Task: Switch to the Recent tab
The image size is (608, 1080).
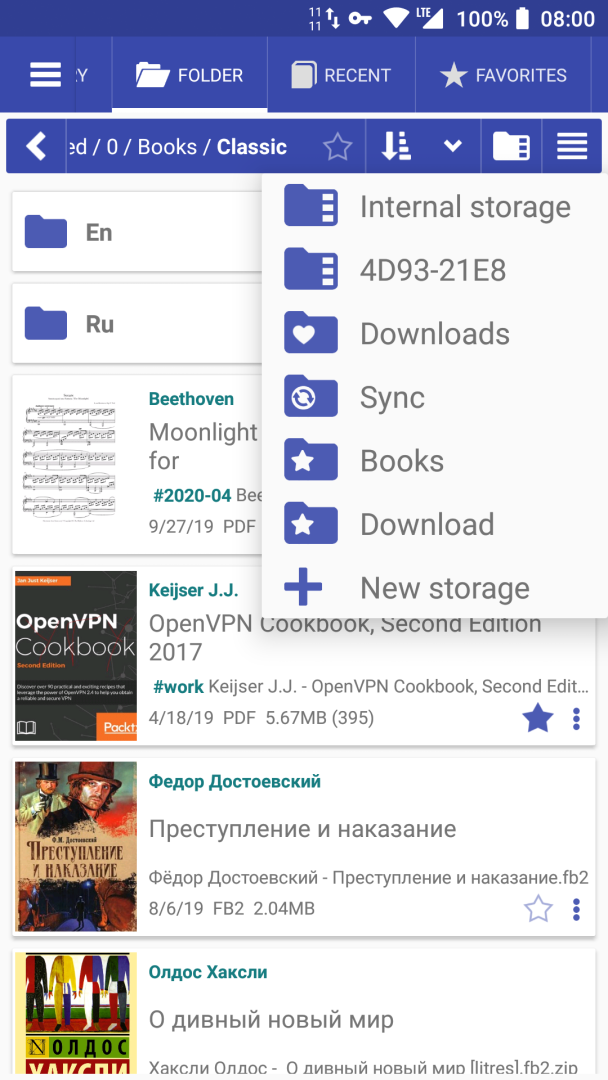Action: tap(341, 75)
